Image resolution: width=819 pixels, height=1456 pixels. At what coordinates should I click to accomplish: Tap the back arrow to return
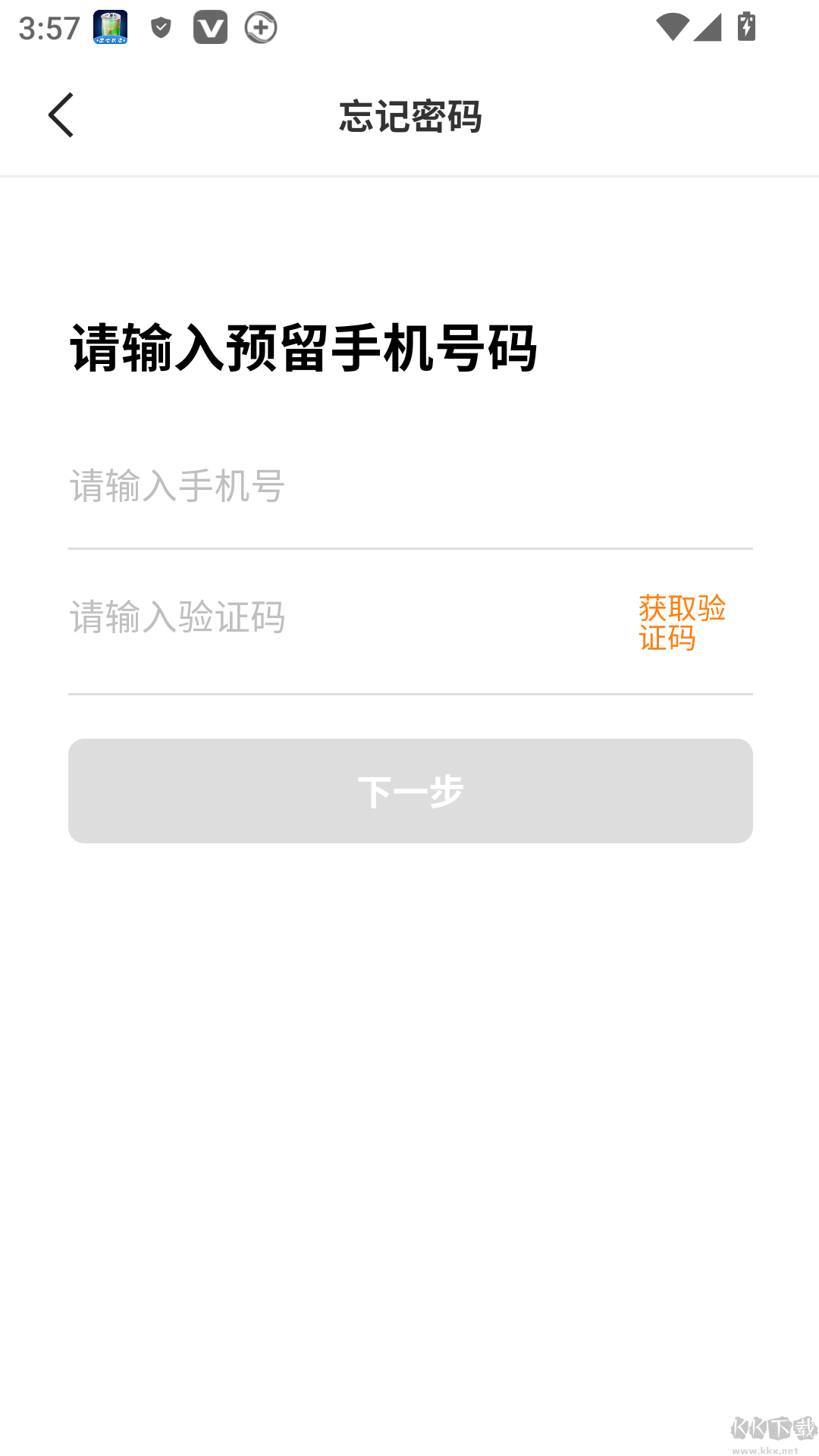tap(61, 115)
